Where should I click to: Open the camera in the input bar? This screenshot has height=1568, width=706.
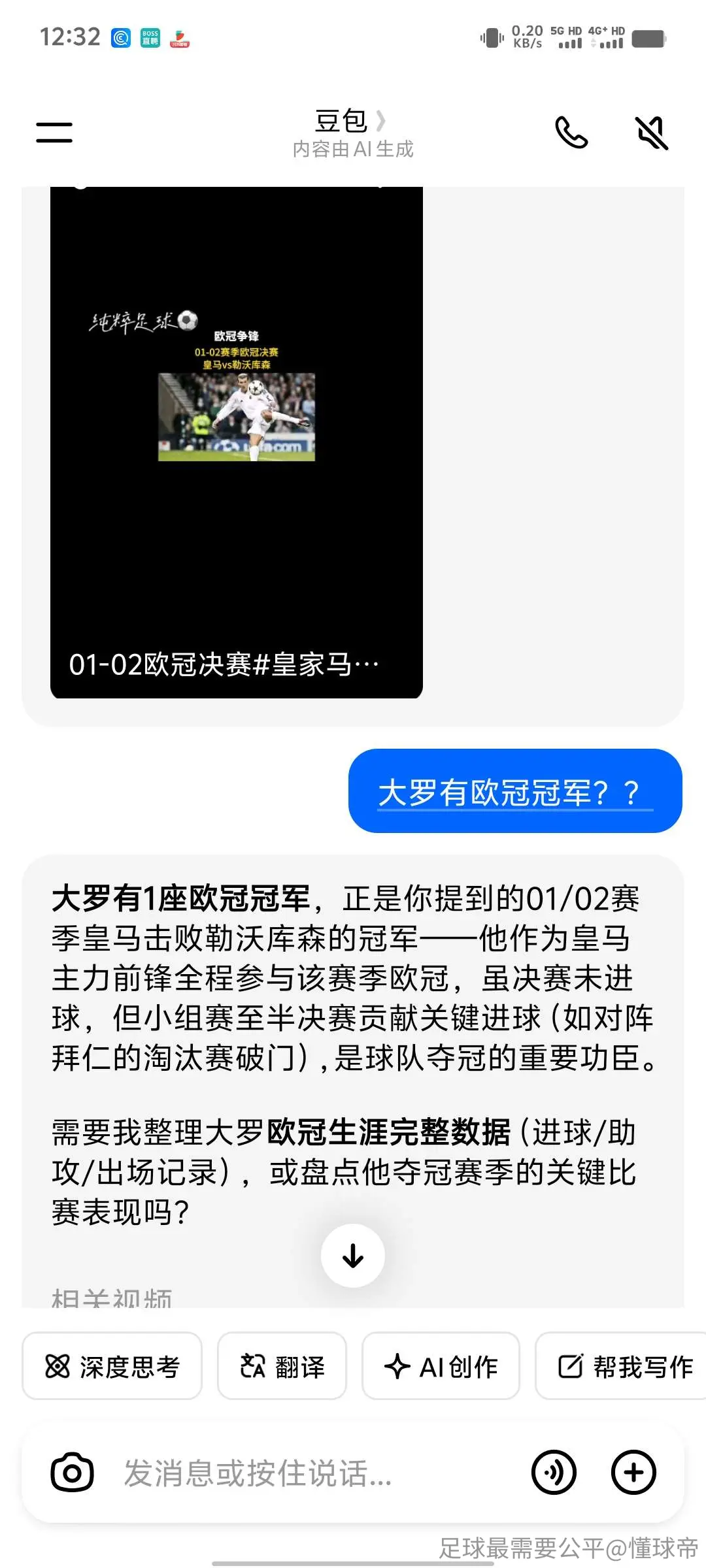pos(72,1473)
